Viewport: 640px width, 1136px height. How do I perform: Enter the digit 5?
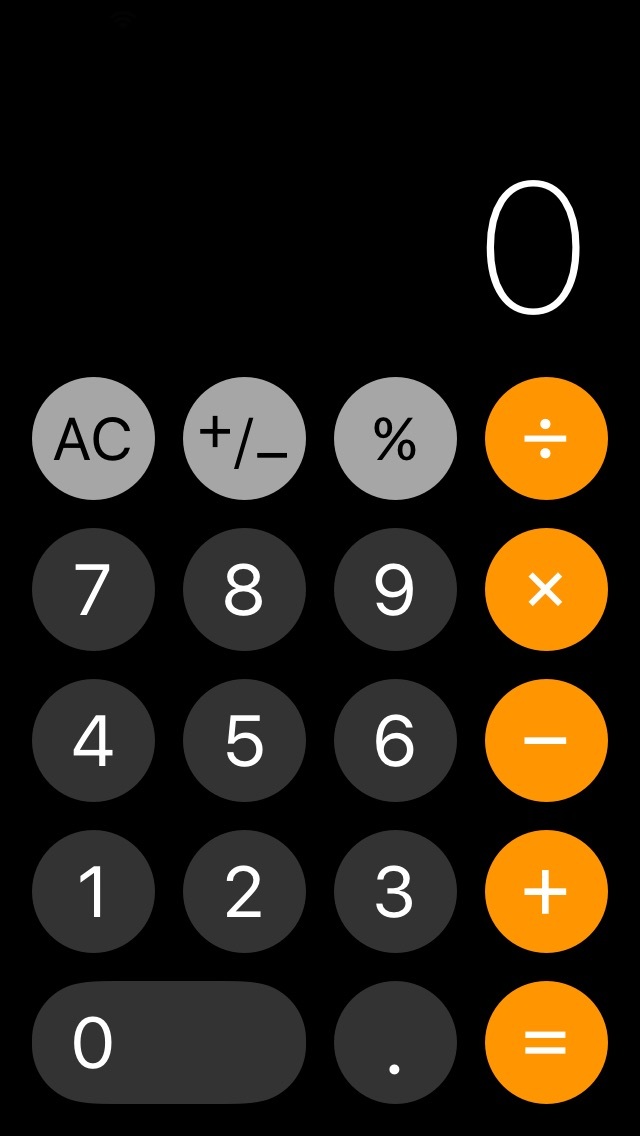point(244,740)
